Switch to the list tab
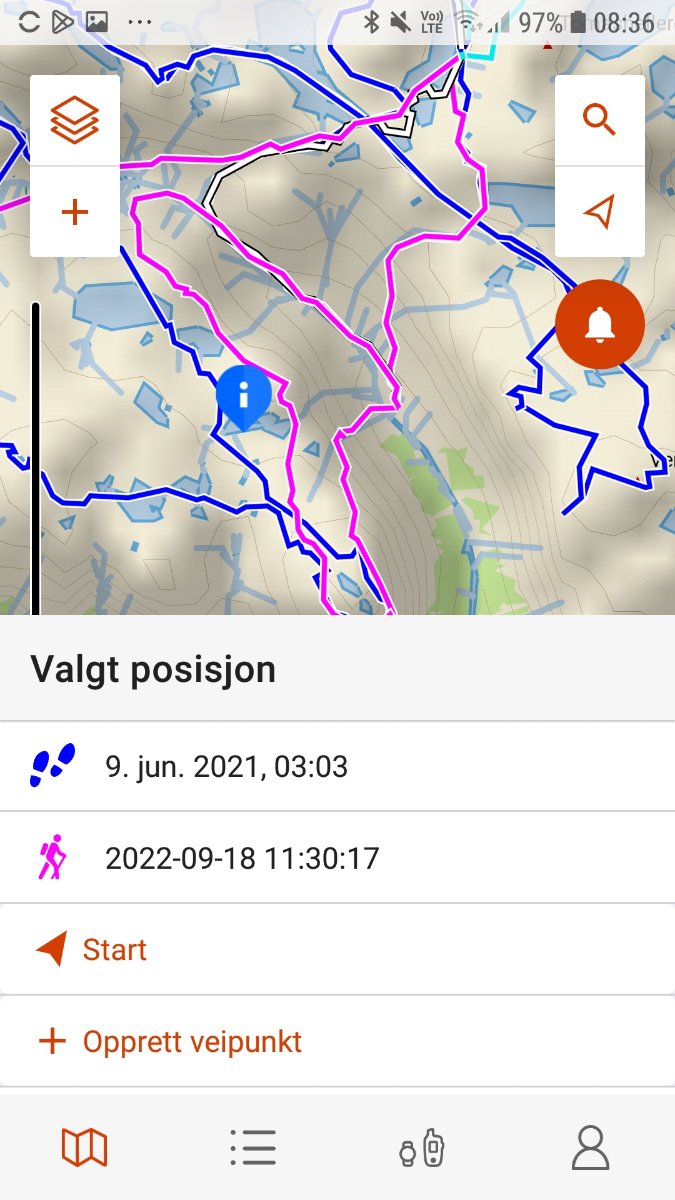The height and width of the screenshot is (1200, 675). click(x=252, y=1148)
